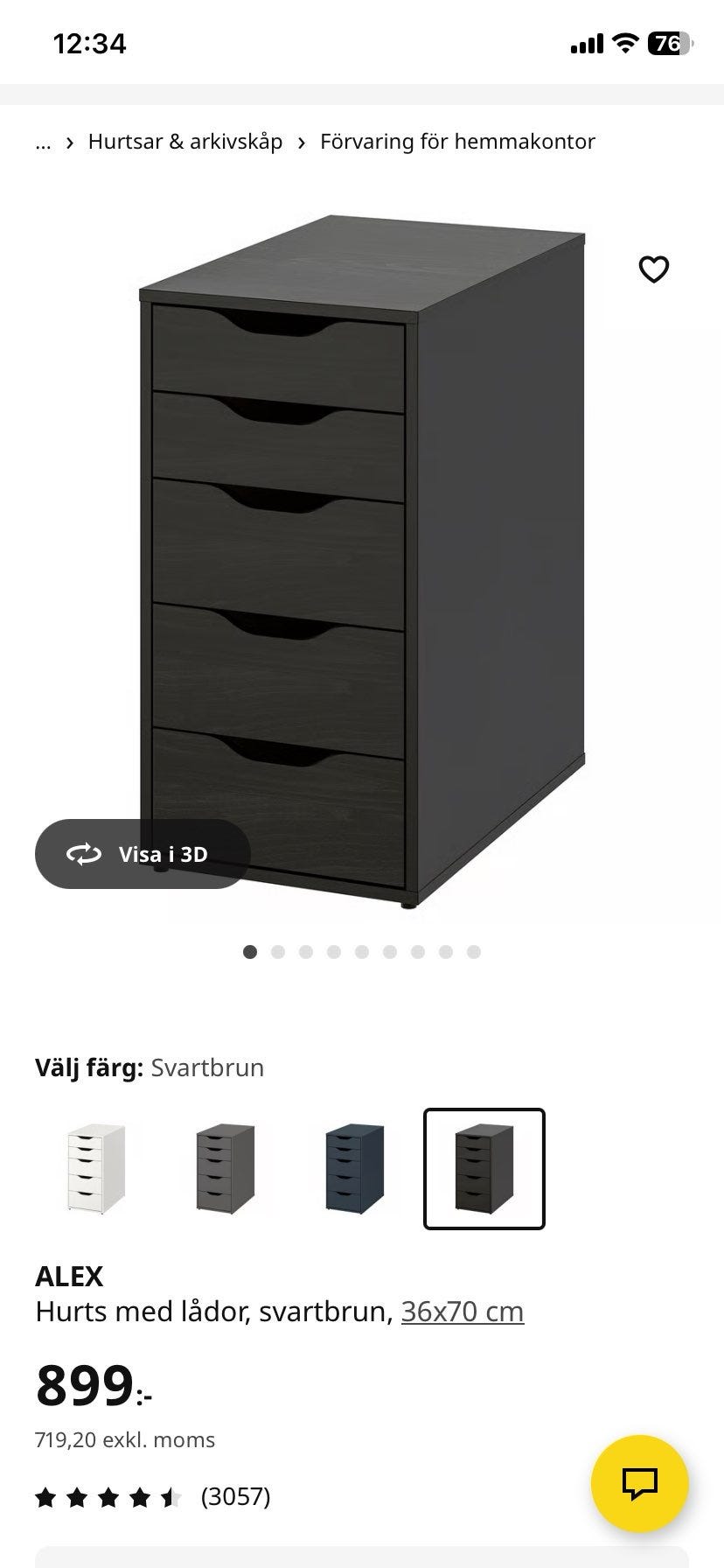Open the Visa i 3D view
The height and width of the screenshot is (1568, 724).
(x=143, y=854)
